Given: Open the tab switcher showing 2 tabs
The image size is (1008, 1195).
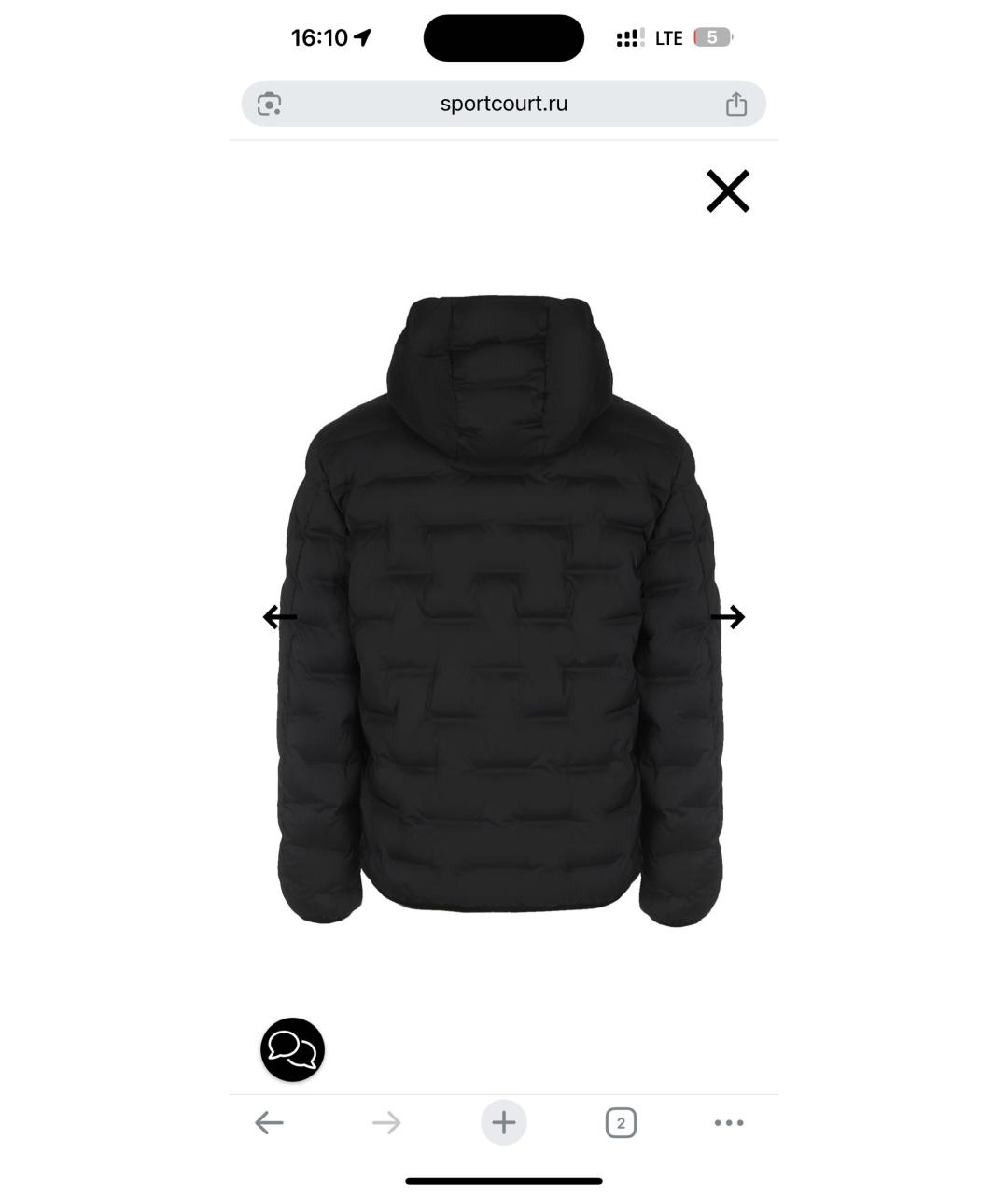Looking at the screenshot, I should click(x=621, y=1122).
